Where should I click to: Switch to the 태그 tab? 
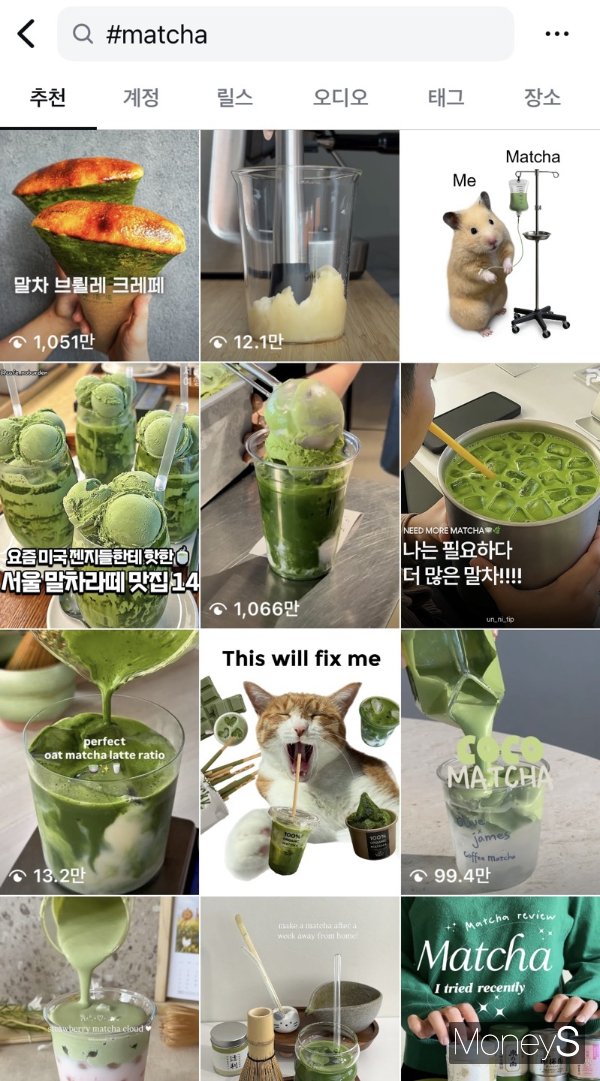(446, 97)
